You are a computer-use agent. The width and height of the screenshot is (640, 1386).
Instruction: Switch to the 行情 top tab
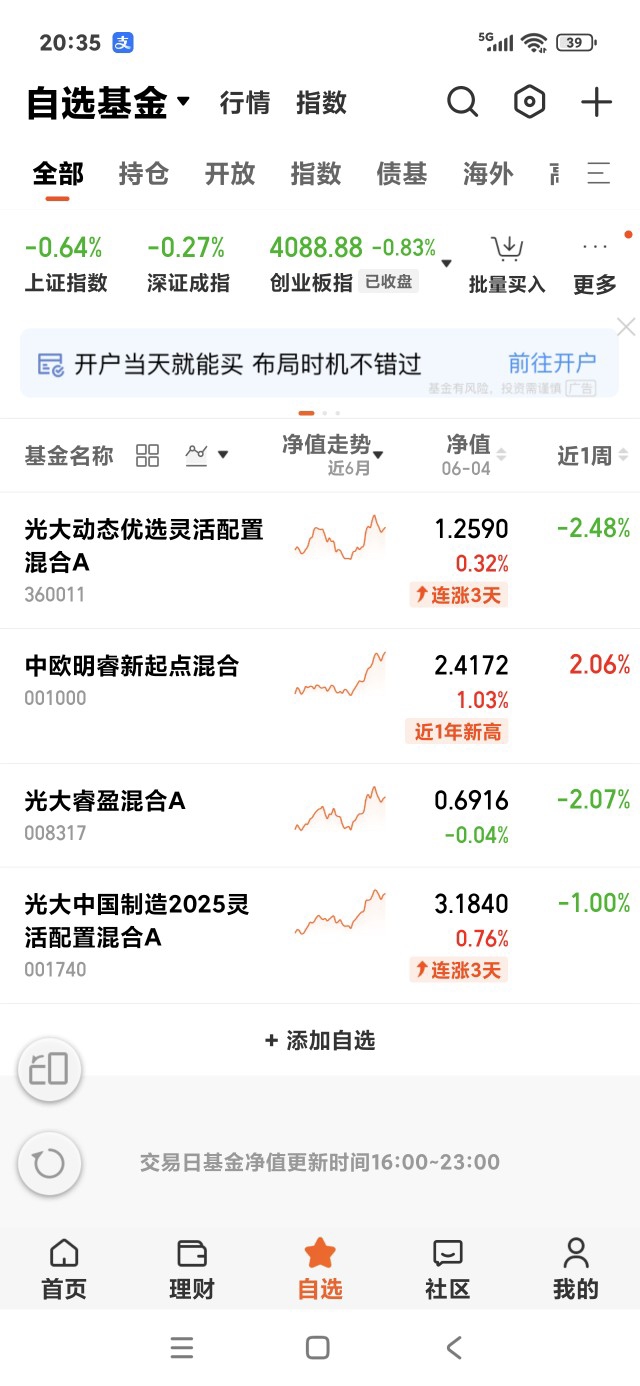[245, 102]
